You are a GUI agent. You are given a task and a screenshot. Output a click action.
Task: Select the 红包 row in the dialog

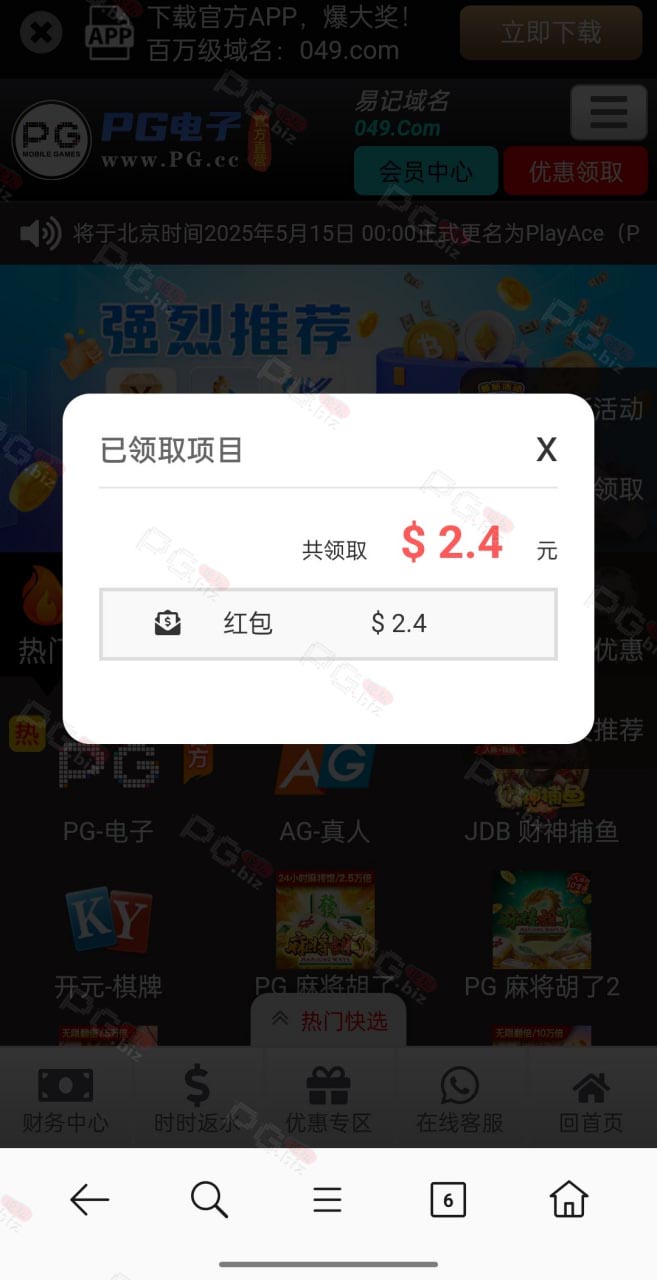[x=328, y=624]
